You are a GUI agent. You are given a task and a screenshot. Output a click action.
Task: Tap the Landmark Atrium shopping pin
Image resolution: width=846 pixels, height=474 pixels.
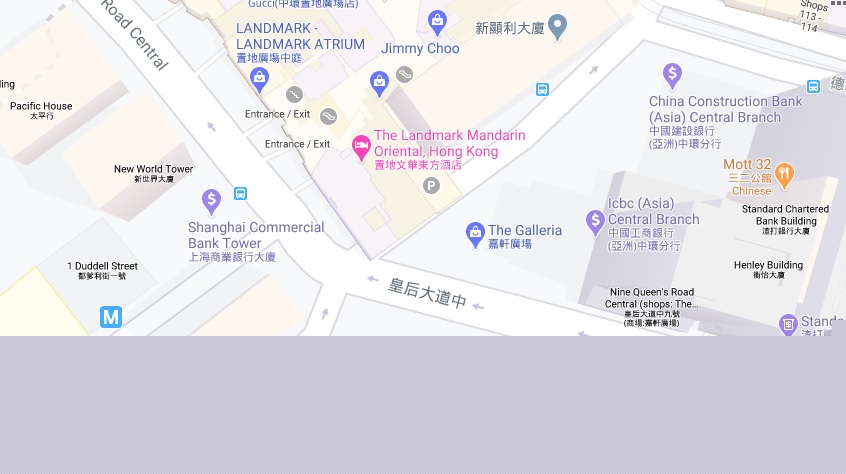click(260, 78)
